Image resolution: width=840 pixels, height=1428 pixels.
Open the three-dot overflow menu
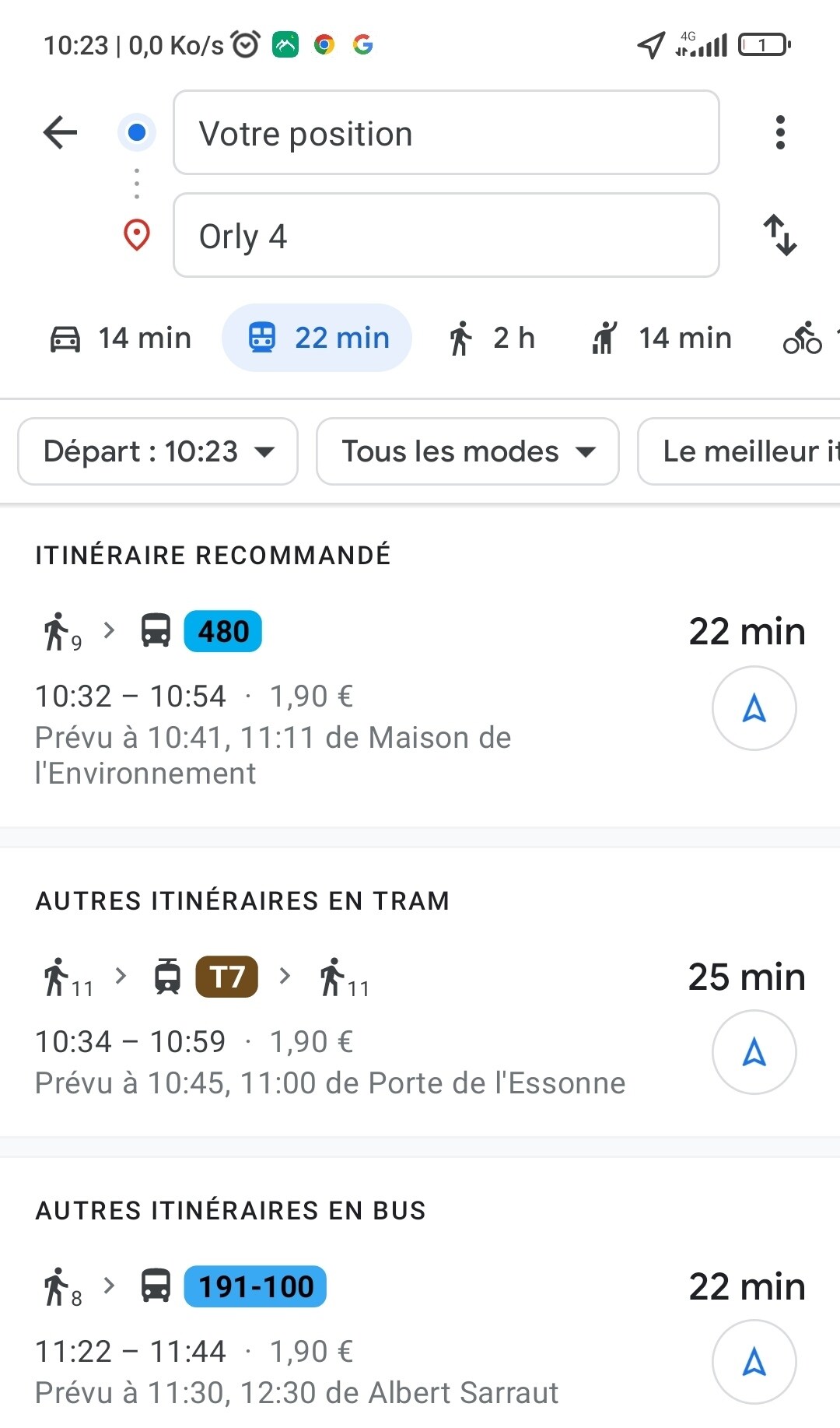(x=780, y=132)
